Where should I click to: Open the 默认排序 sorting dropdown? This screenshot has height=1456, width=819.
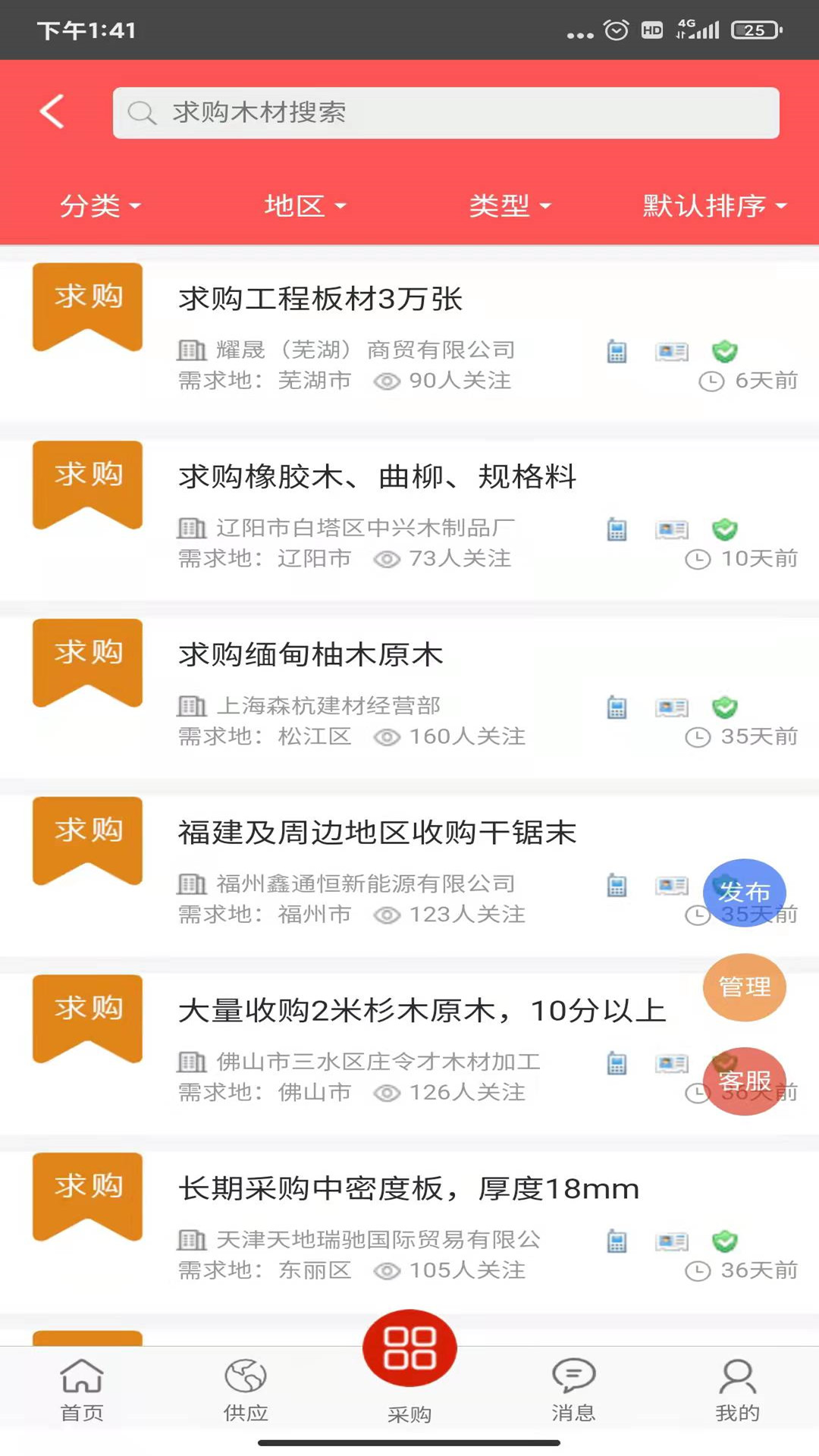[711, 206]
